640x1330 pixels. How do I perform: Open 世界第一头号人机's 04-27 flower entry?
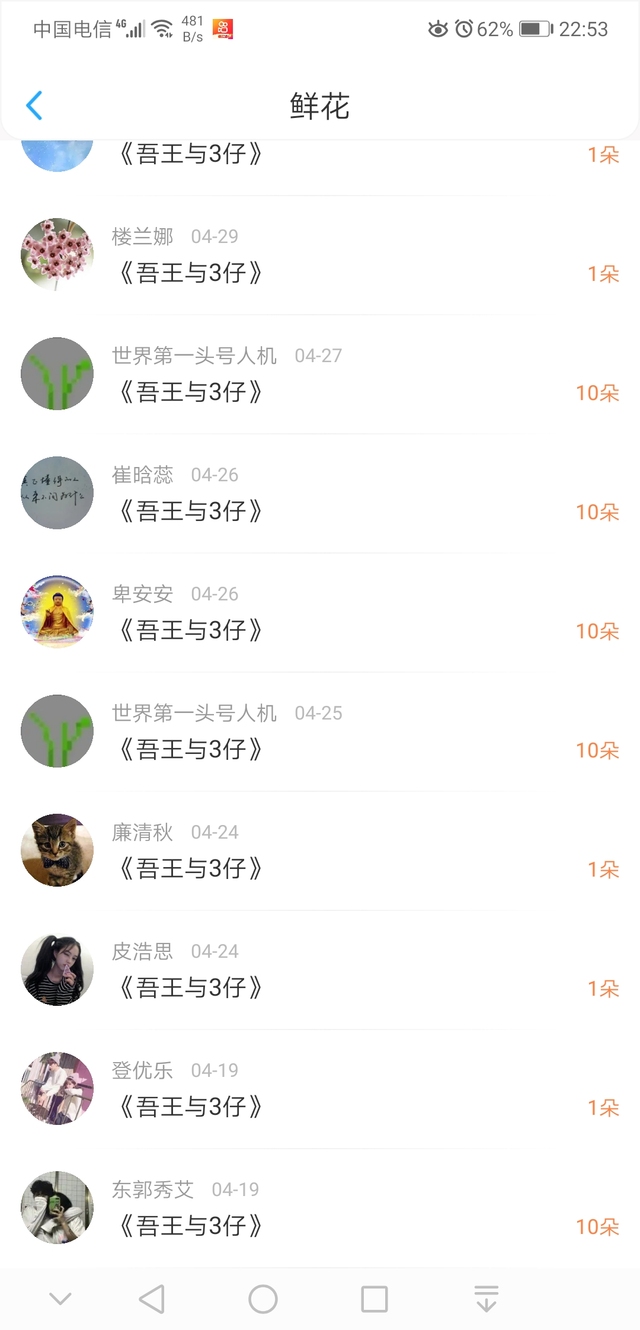coord(320,375)
